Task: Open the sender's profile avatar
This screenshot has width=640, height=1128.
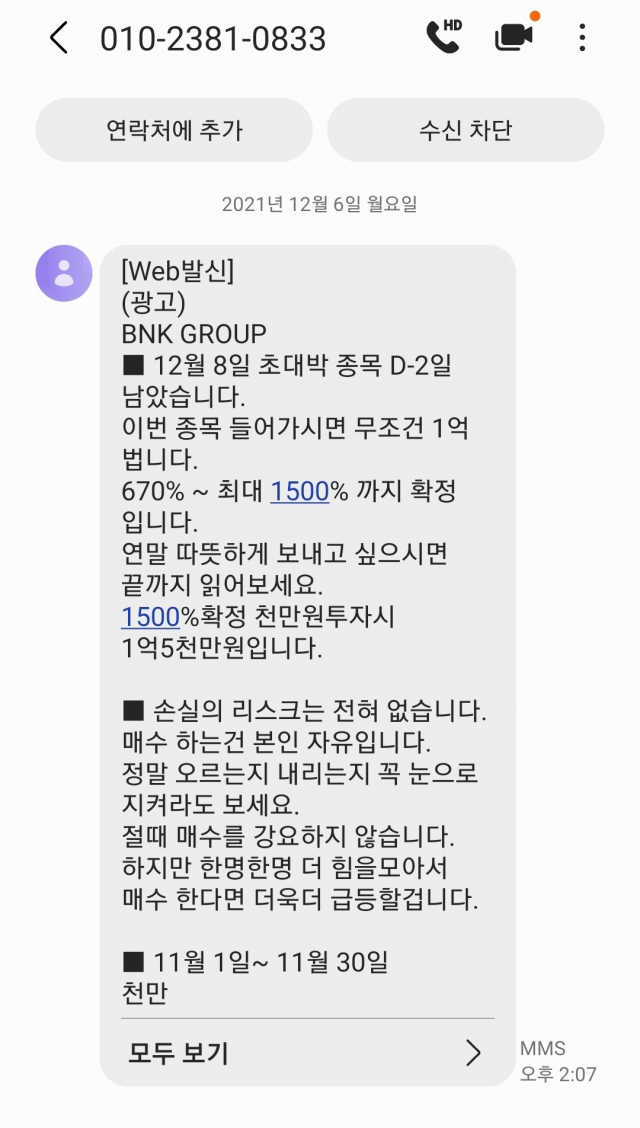Action: (x=64, y=272)
